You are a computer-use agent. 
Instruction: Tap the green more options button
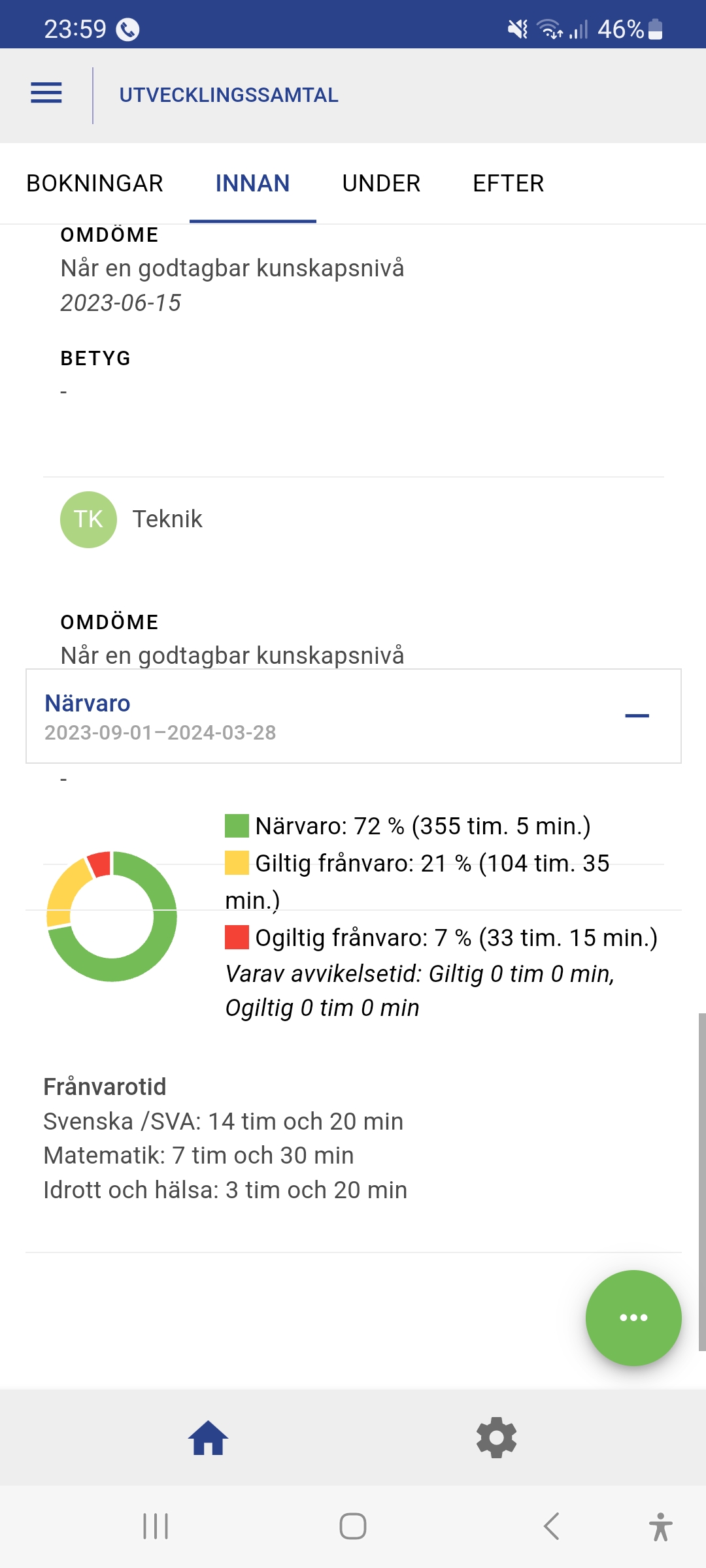pos(633,1318)
